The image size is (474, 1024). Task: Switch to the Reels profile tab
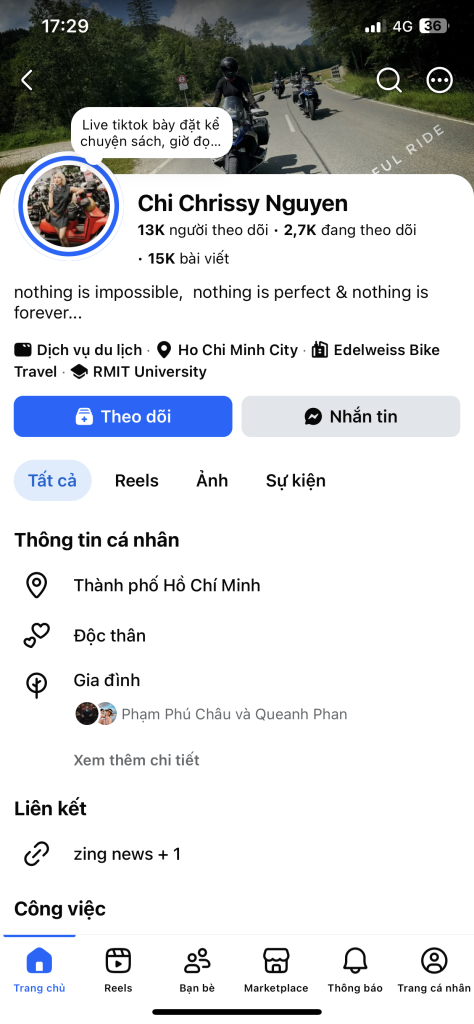(136, 481)
